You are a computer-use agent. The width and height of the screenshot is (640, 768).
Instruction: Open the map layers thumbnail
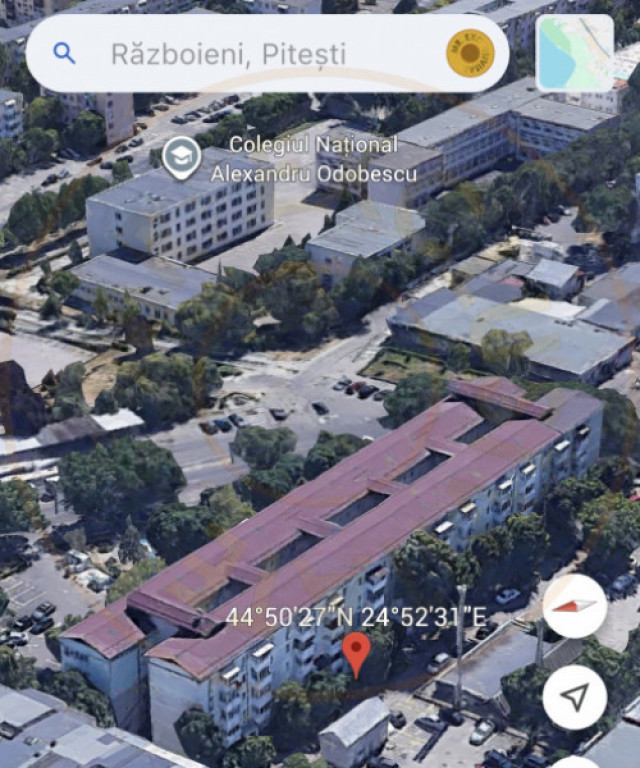click(x=575, y=54)
